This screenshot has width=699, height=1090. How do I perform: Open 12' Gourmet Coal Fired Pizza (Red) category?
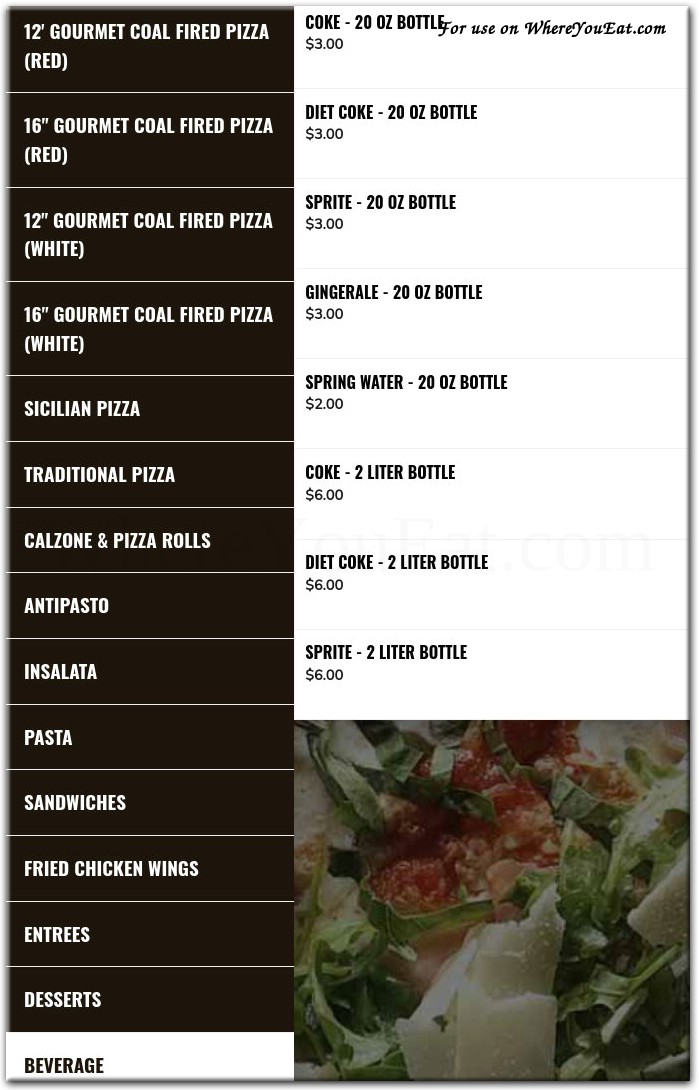[x=150, y=46]
